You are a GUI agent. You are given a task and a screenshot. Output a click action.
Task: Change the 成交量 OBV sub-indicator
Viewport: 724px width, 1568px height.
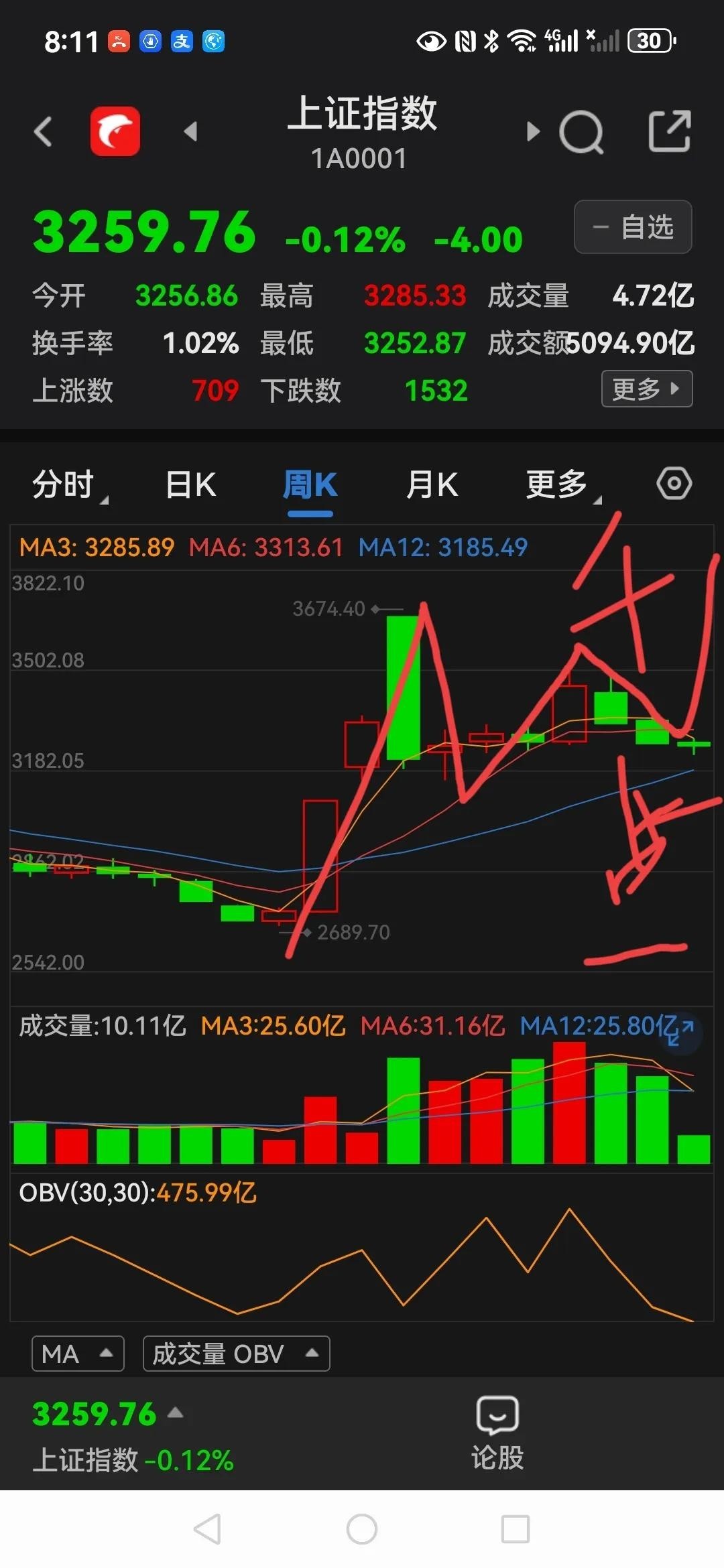tap(236, 1354)
